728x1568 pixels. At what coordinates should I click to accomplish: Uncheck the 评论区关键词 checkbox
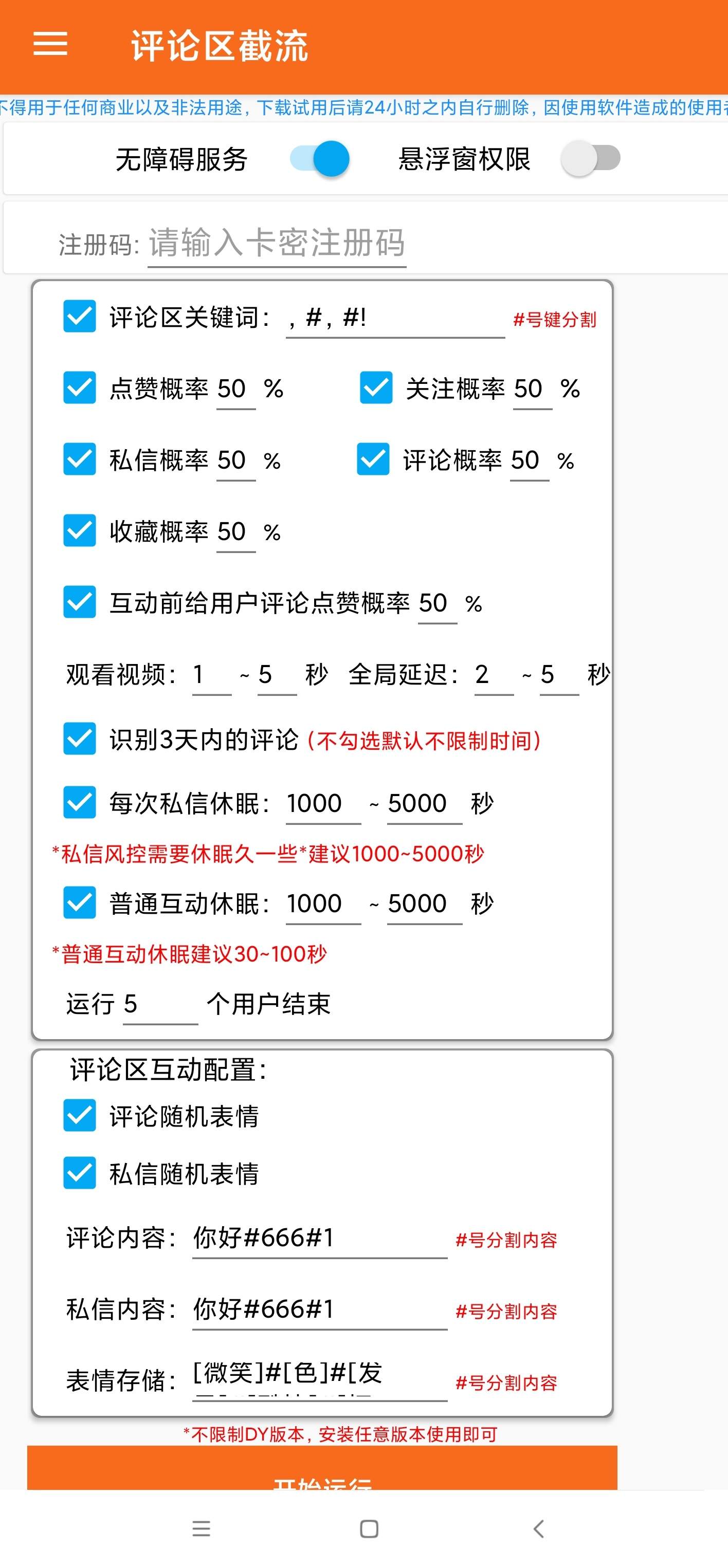click(x=80, y=317)
